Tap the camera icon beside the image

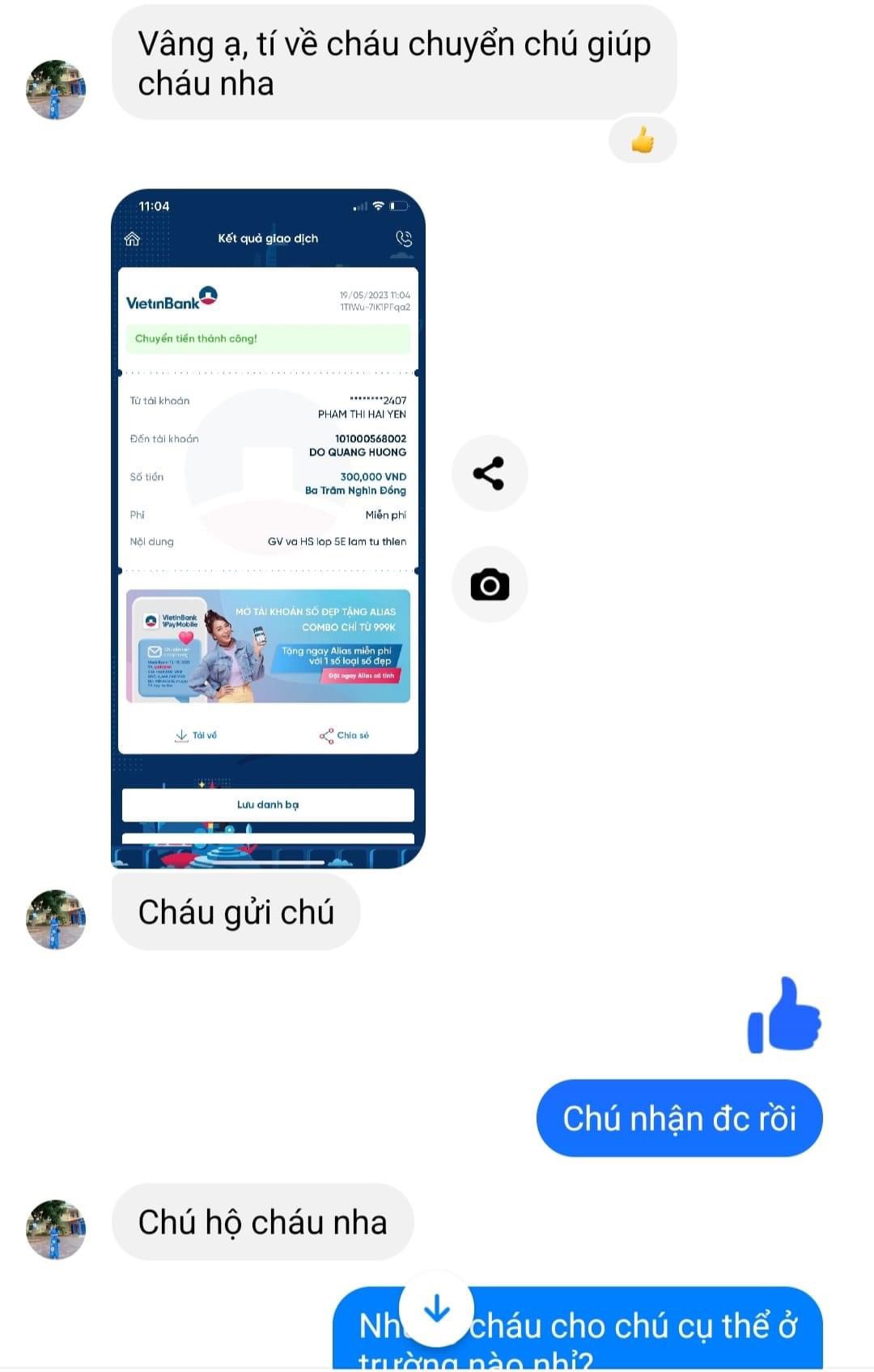[x=490, y=584]
